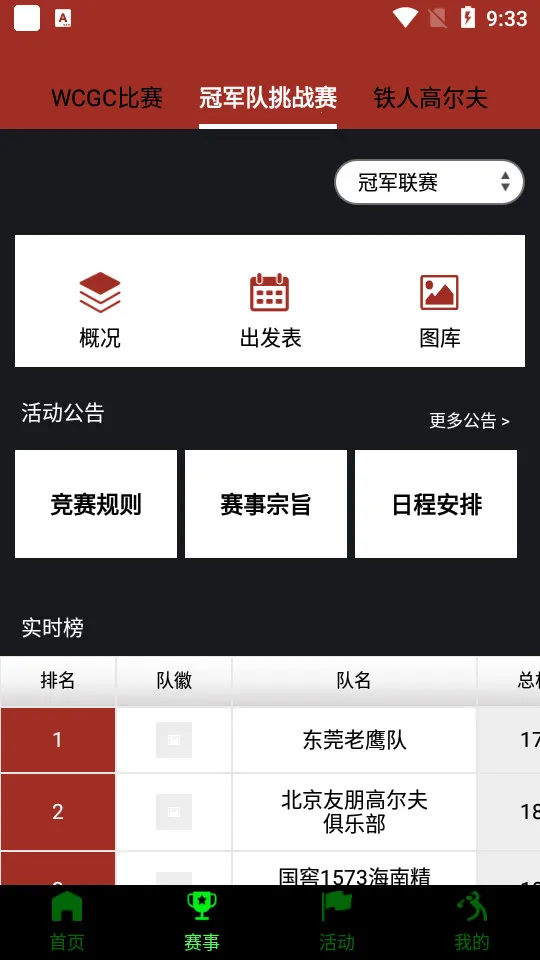This screenshot has width=540, height=960.
Task: Open the 赛事宗旨 card
Action: click(266, 504)
